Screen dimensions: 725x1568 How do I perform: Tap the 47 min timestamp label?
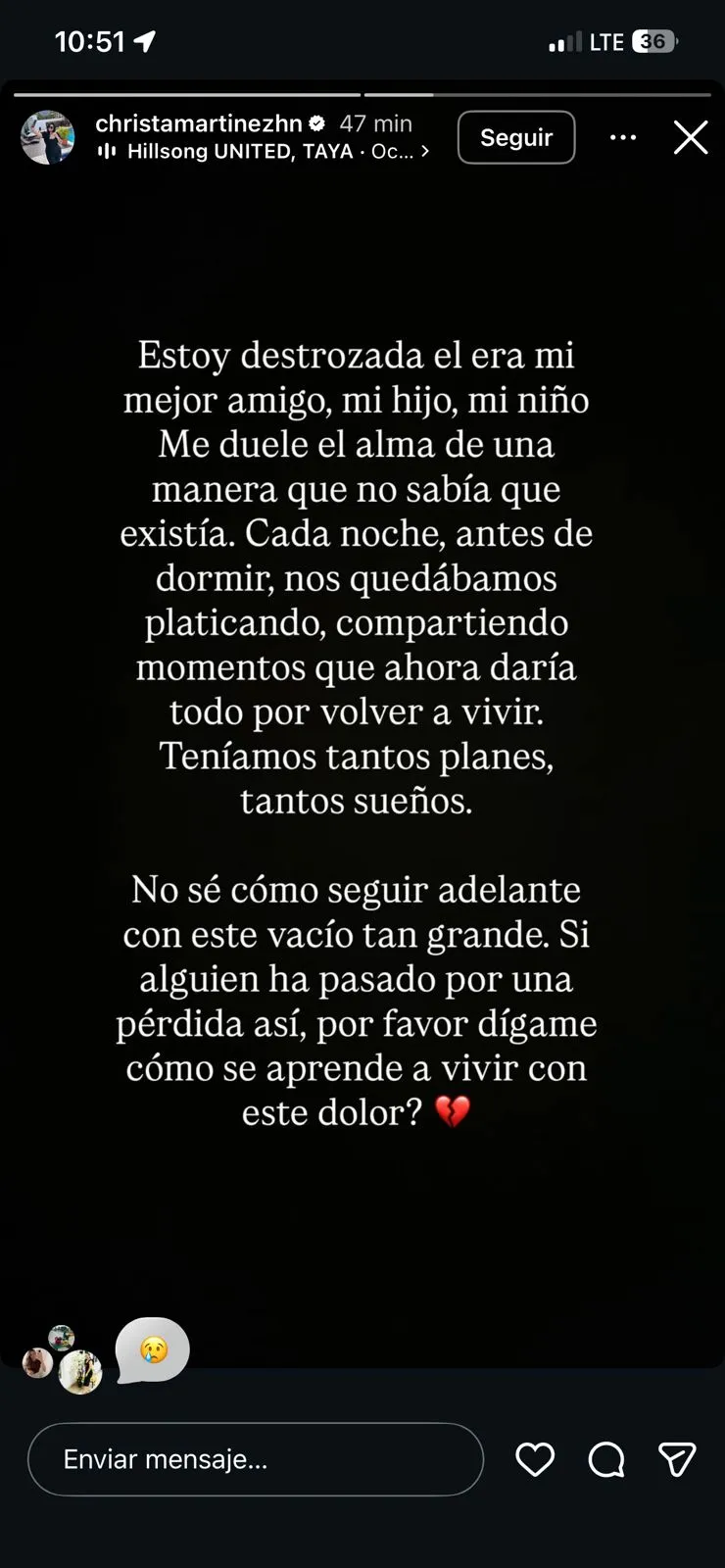coord(374,123)
